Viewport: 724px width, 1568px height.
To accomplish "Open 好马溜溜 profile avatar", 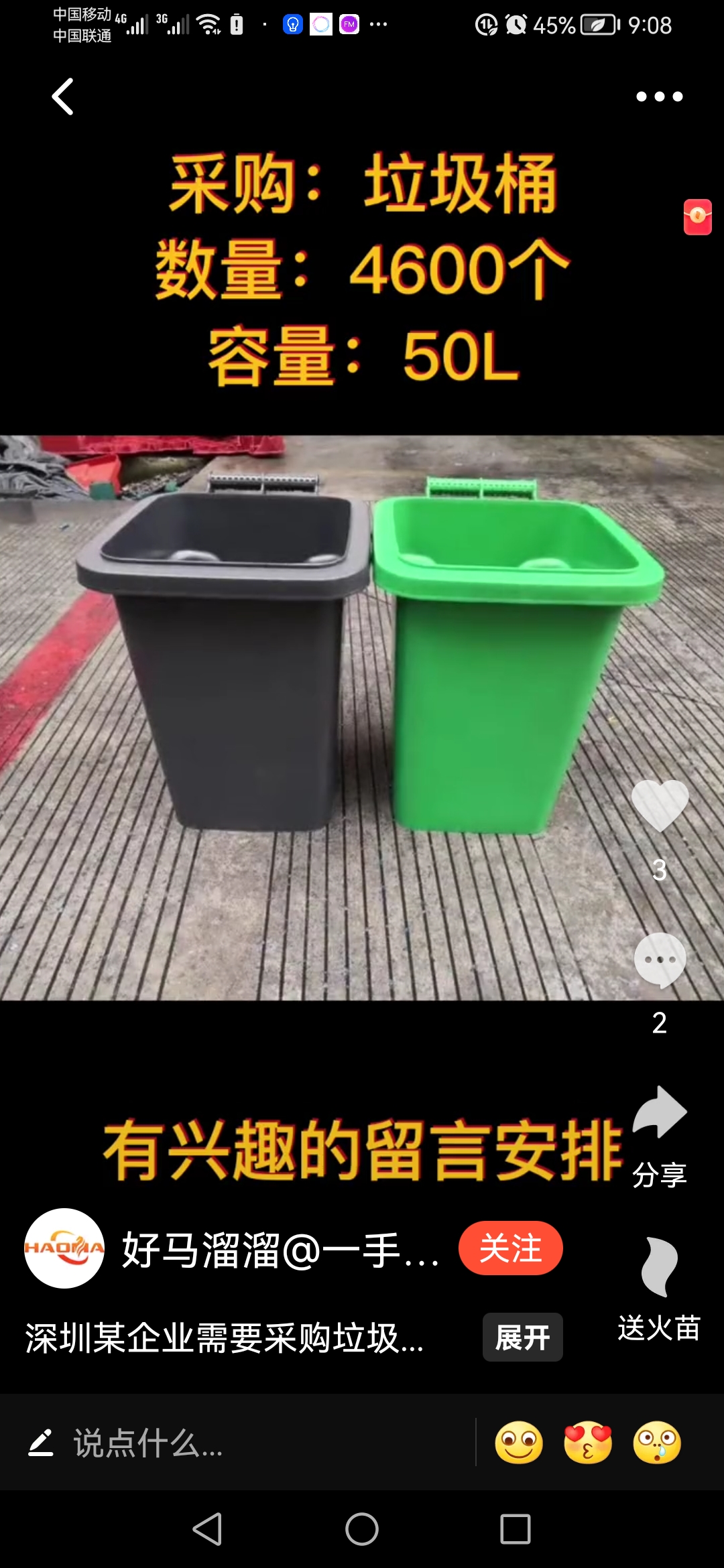I will tap(64, 1248).
